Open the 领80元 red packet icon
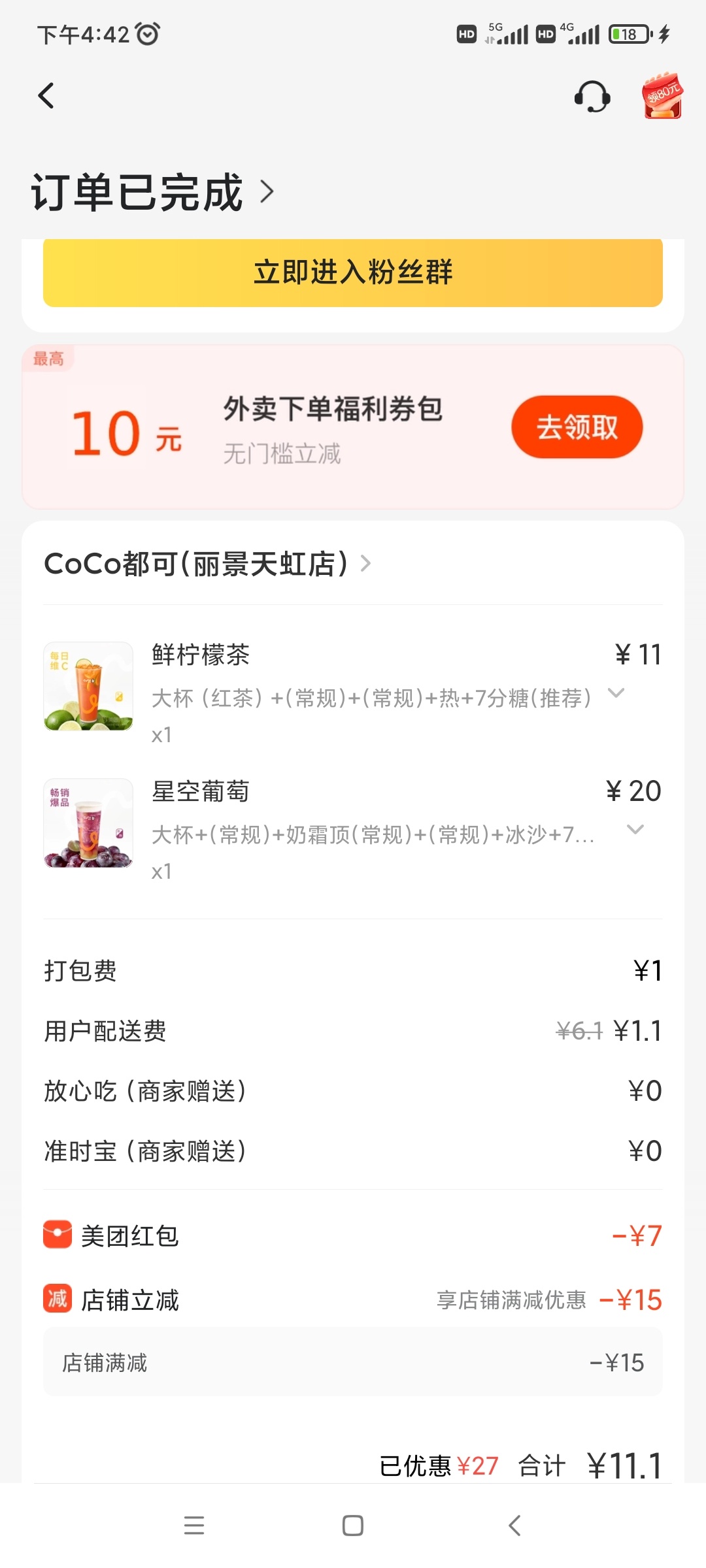 pyautogui.click(x=662, y=96)
